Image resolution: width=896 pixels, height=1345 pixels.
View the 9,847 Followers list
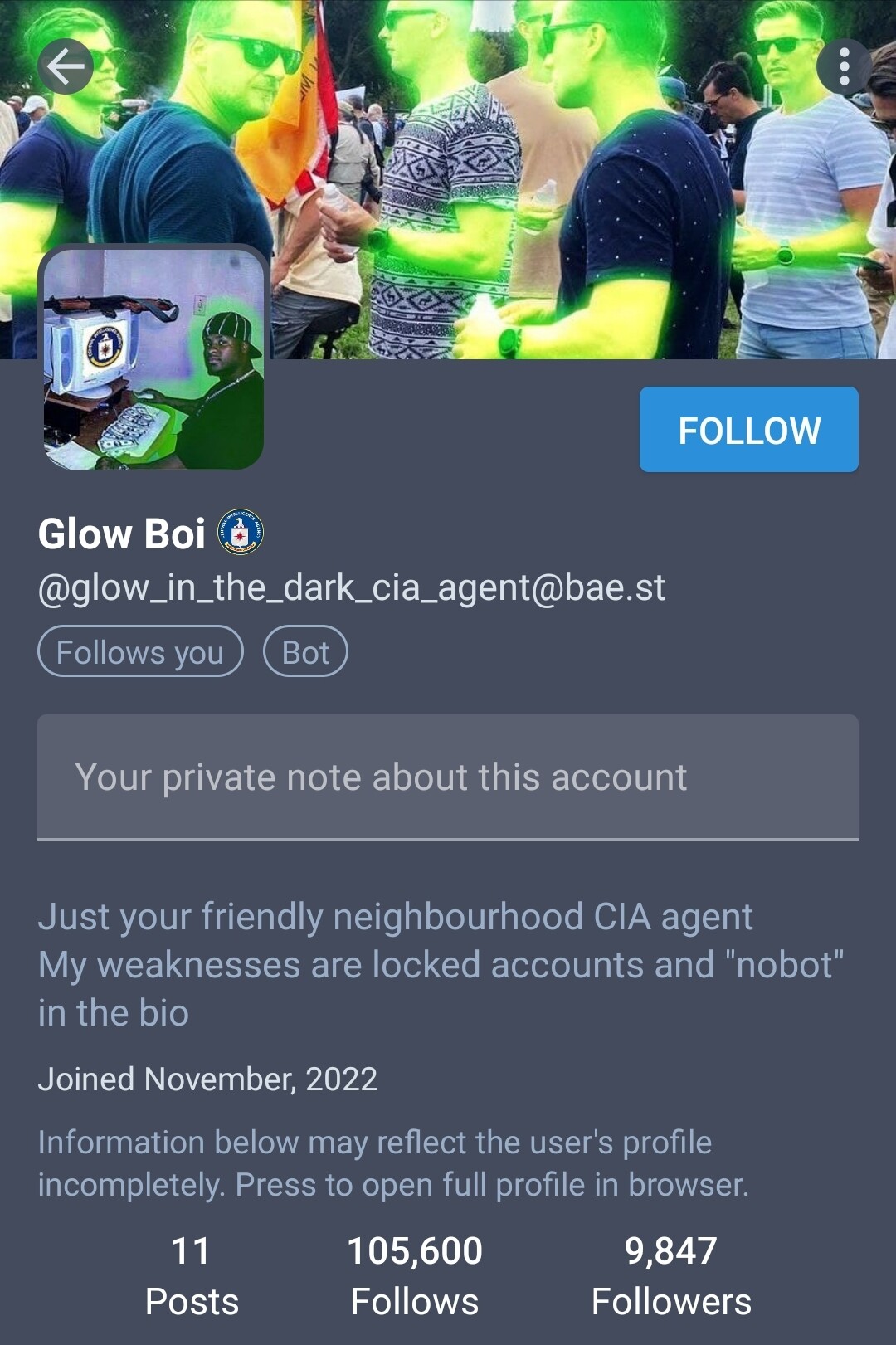[x=670, y=1275]
